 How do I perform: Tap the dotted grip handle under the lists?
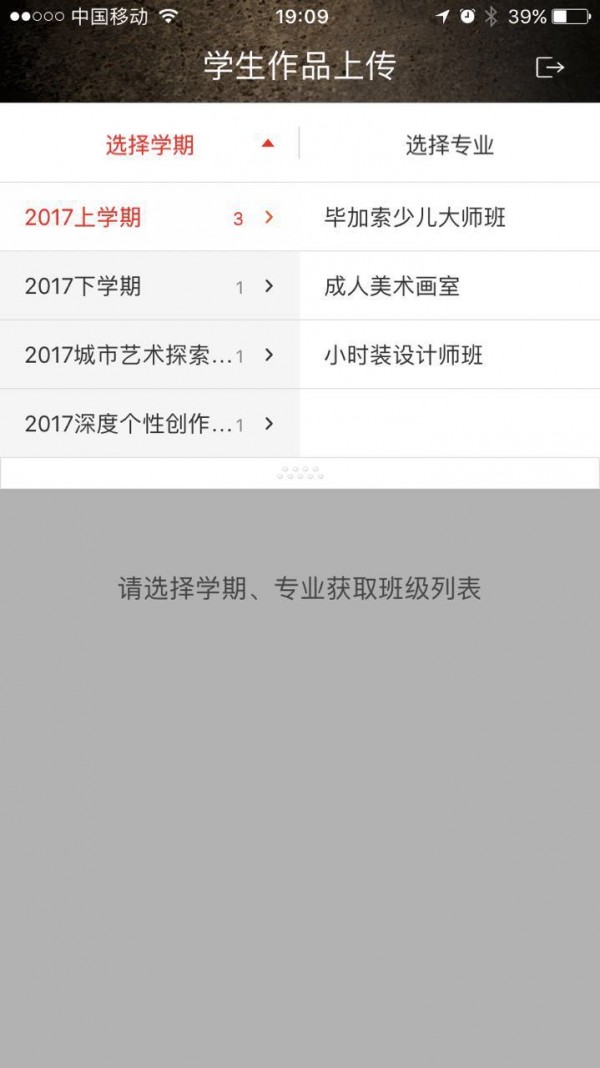click(300, 473)
